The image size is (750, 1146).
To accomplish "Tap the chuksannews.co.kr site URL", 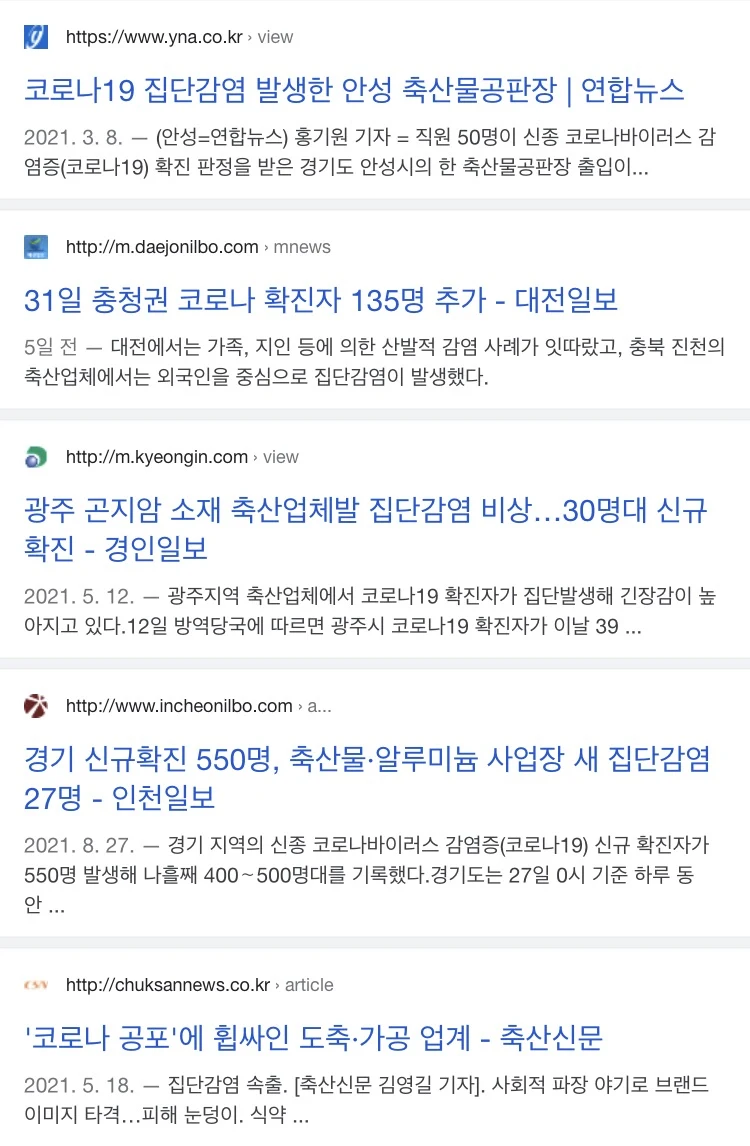I will (x=200, y=984).
